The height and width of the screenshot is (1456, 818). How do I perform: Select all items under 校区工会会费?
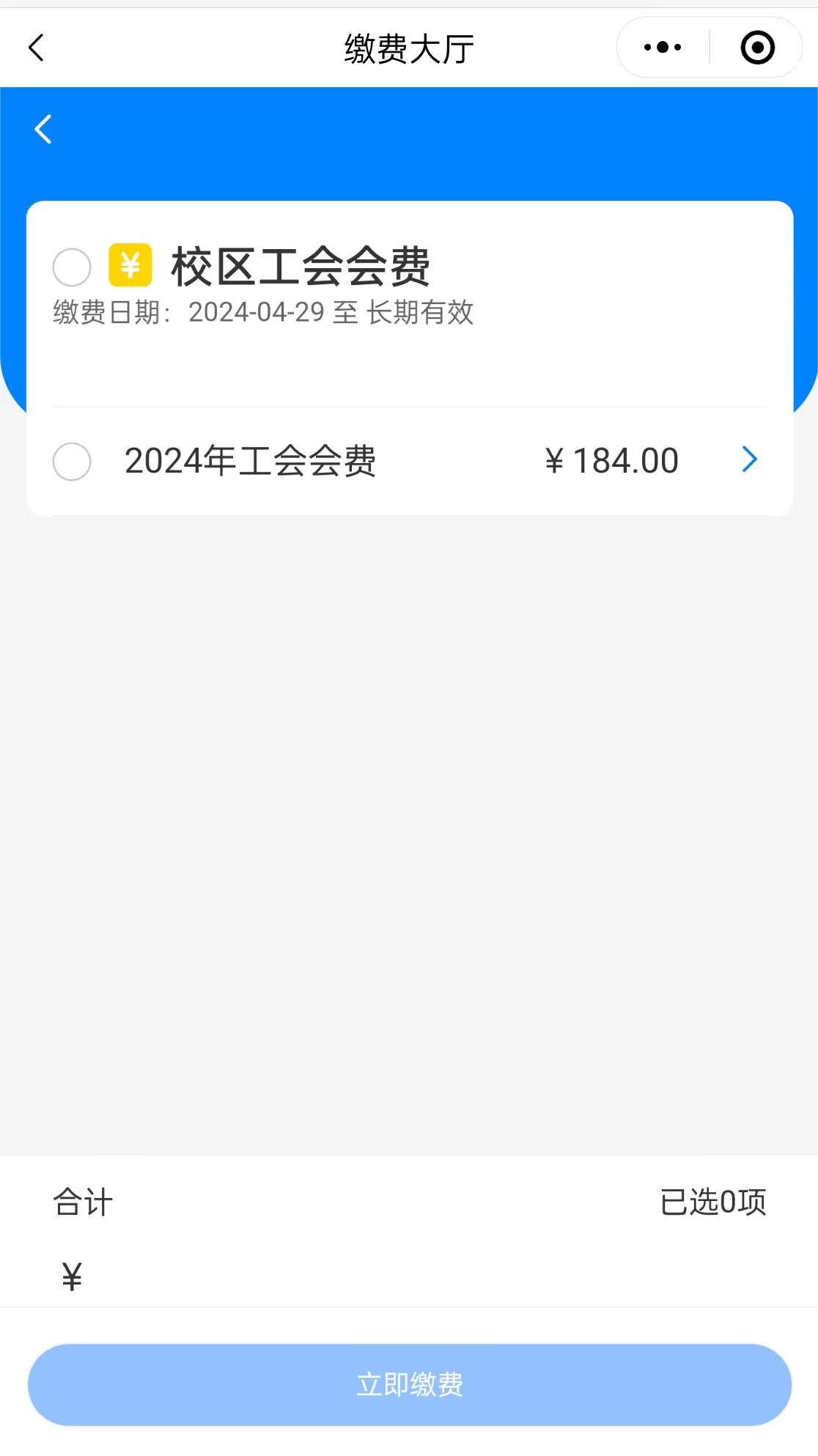[x=72, y=267]
